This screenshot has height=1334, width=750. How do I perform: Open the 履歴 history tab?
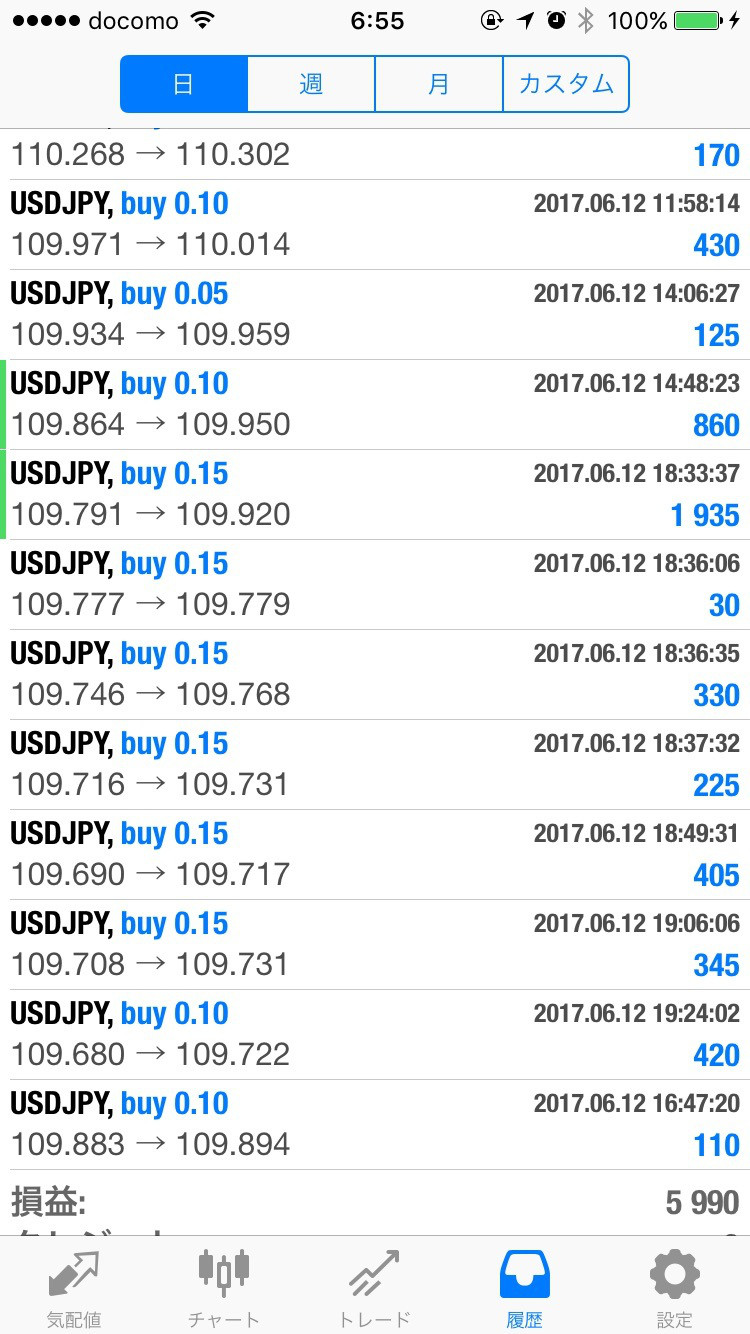coord(524,1286)
